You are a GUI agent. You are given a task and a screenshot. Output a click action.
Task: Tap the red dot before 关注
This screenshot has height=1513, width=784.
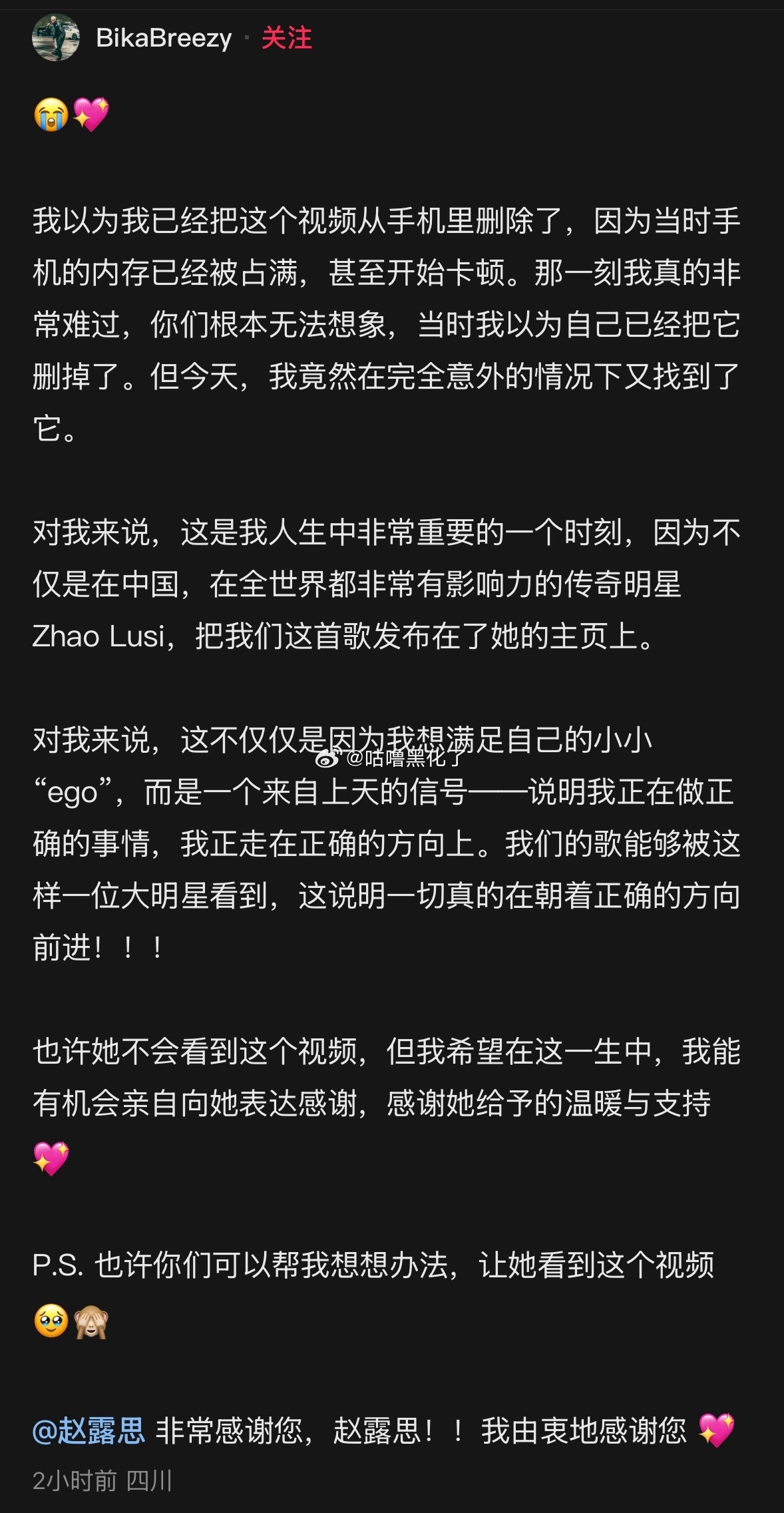(246, 38)
